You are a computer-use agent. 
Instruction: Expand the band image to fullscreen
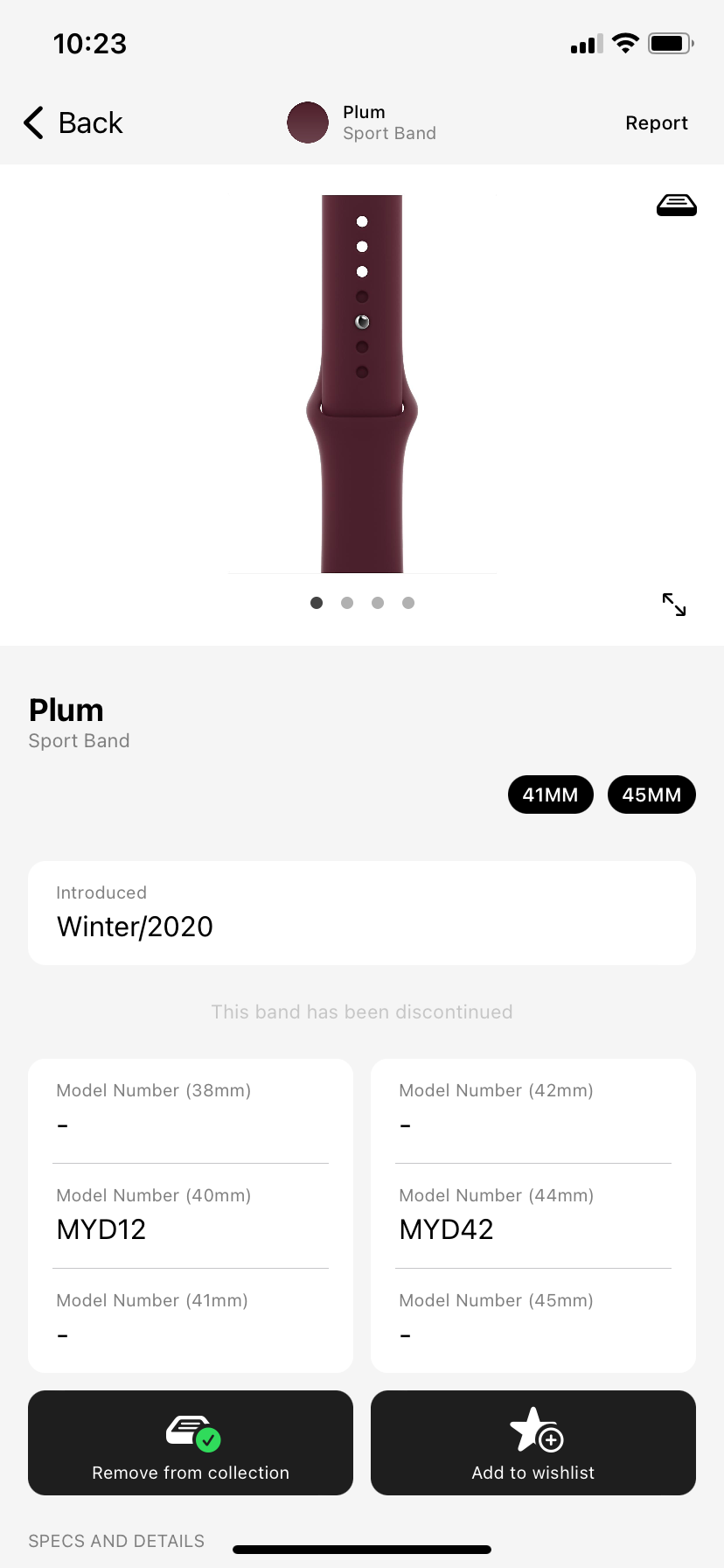tap(673, 604)
